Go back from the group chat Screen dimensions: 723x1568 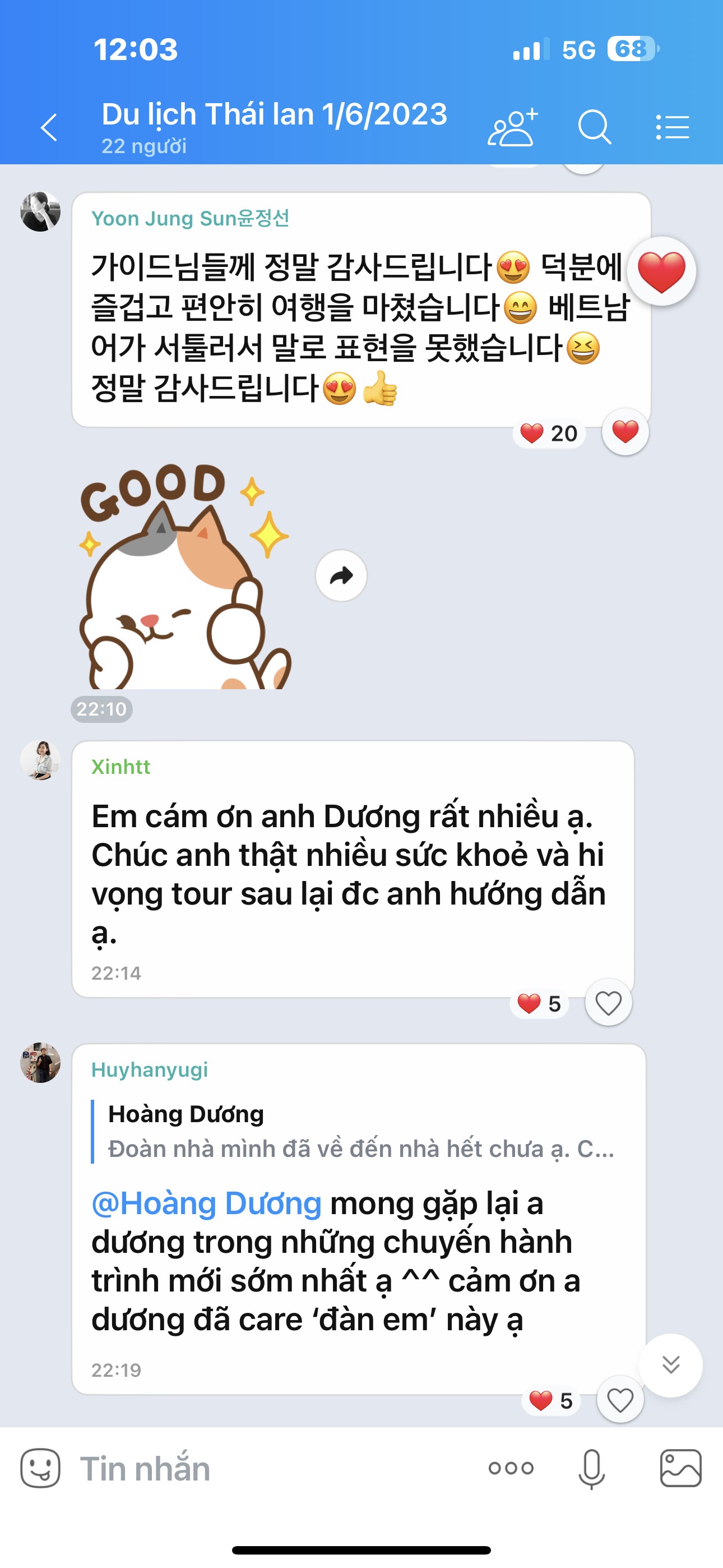(49, 128)
